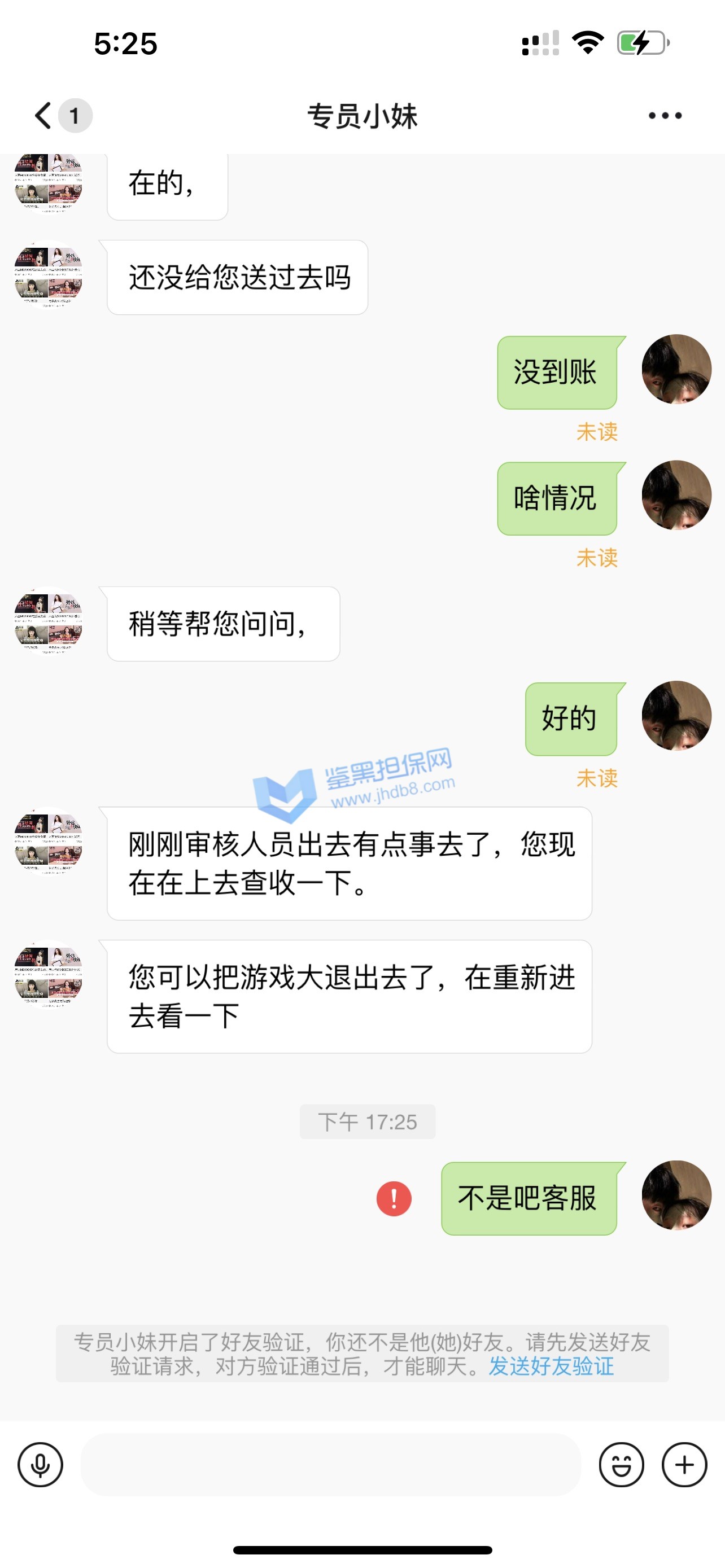The image size is (725, 1568).
Task: Open the plus attachments menu
Action: pyautogui.click(x=684, y=1464)
